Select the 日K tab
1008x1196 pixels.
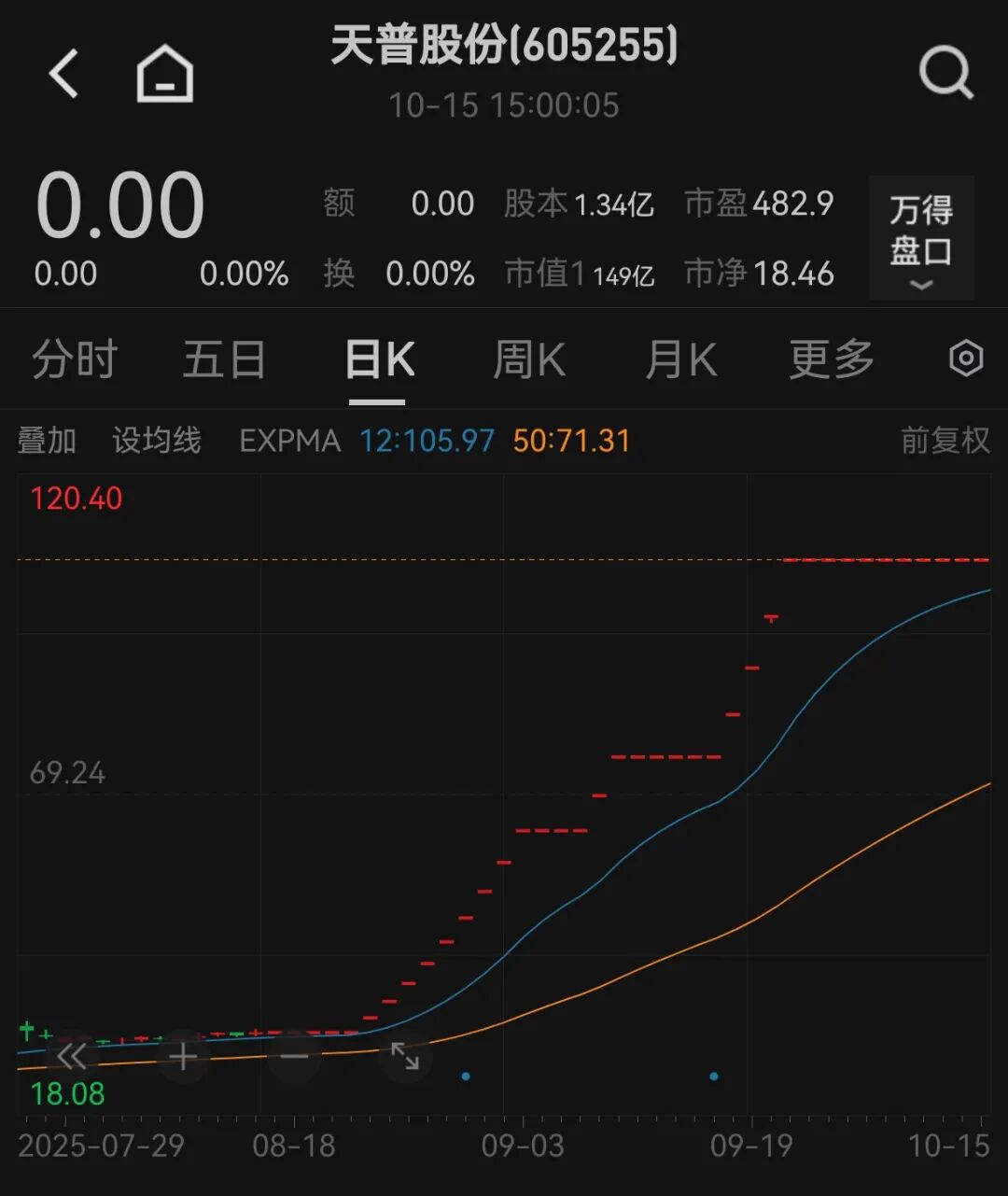tap(378, 359)
